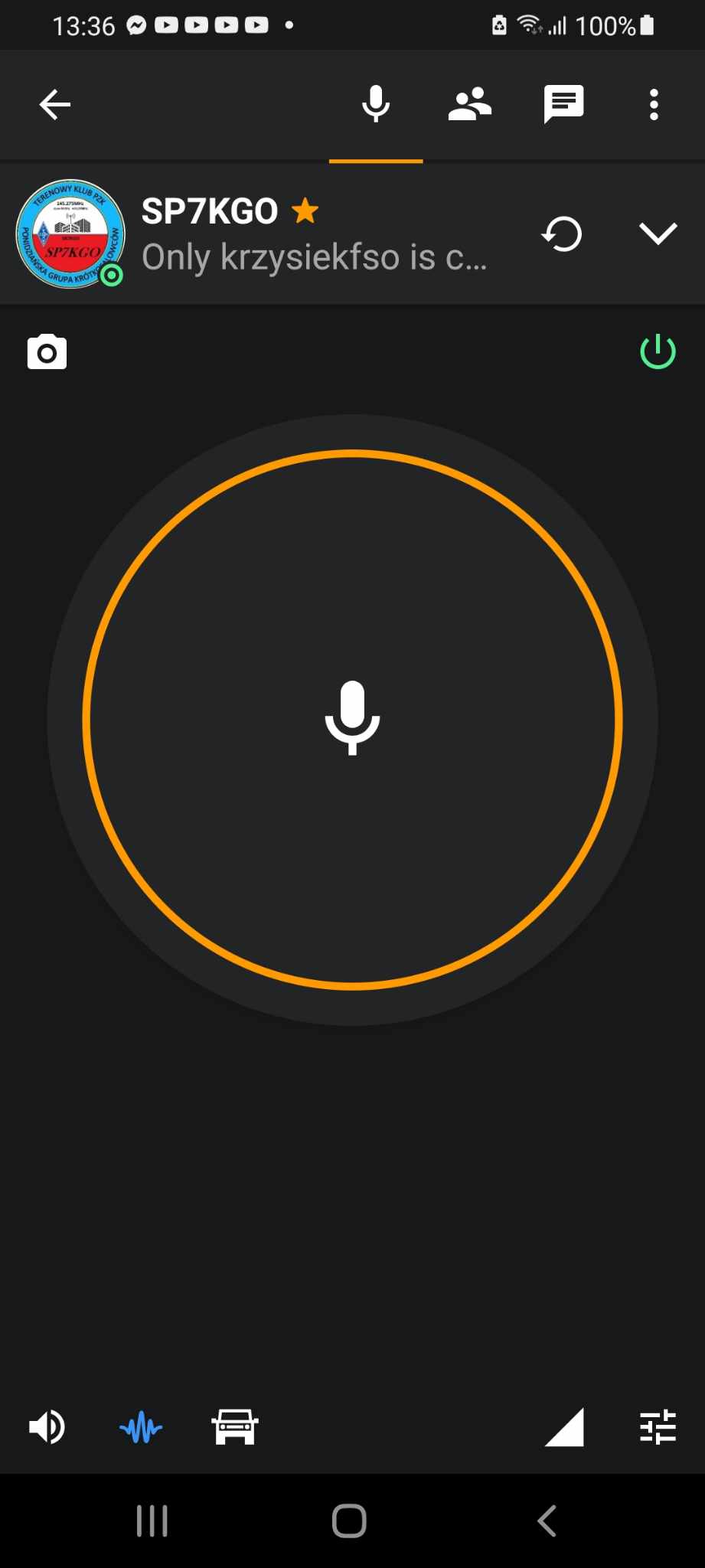Toggle the speaker audio output

coord(47,1427)
